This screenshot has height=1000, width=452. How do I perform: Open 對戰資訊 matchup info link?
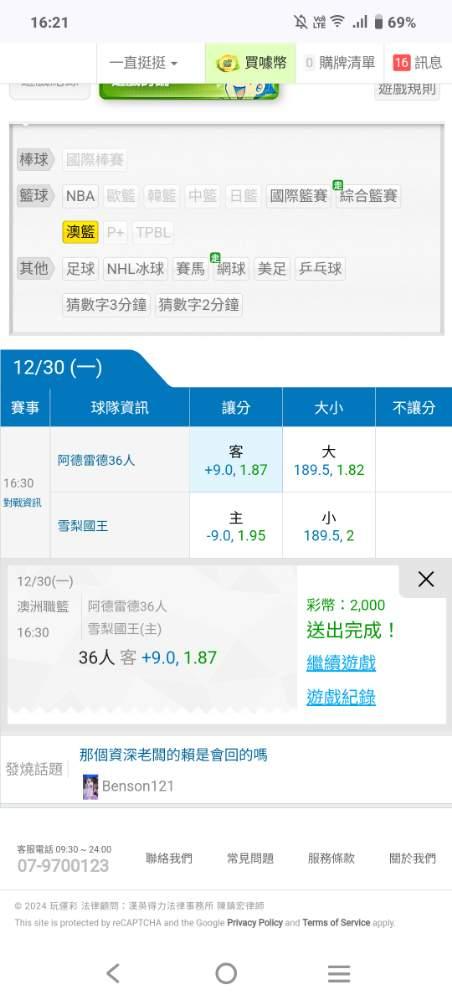click(22, 503)
